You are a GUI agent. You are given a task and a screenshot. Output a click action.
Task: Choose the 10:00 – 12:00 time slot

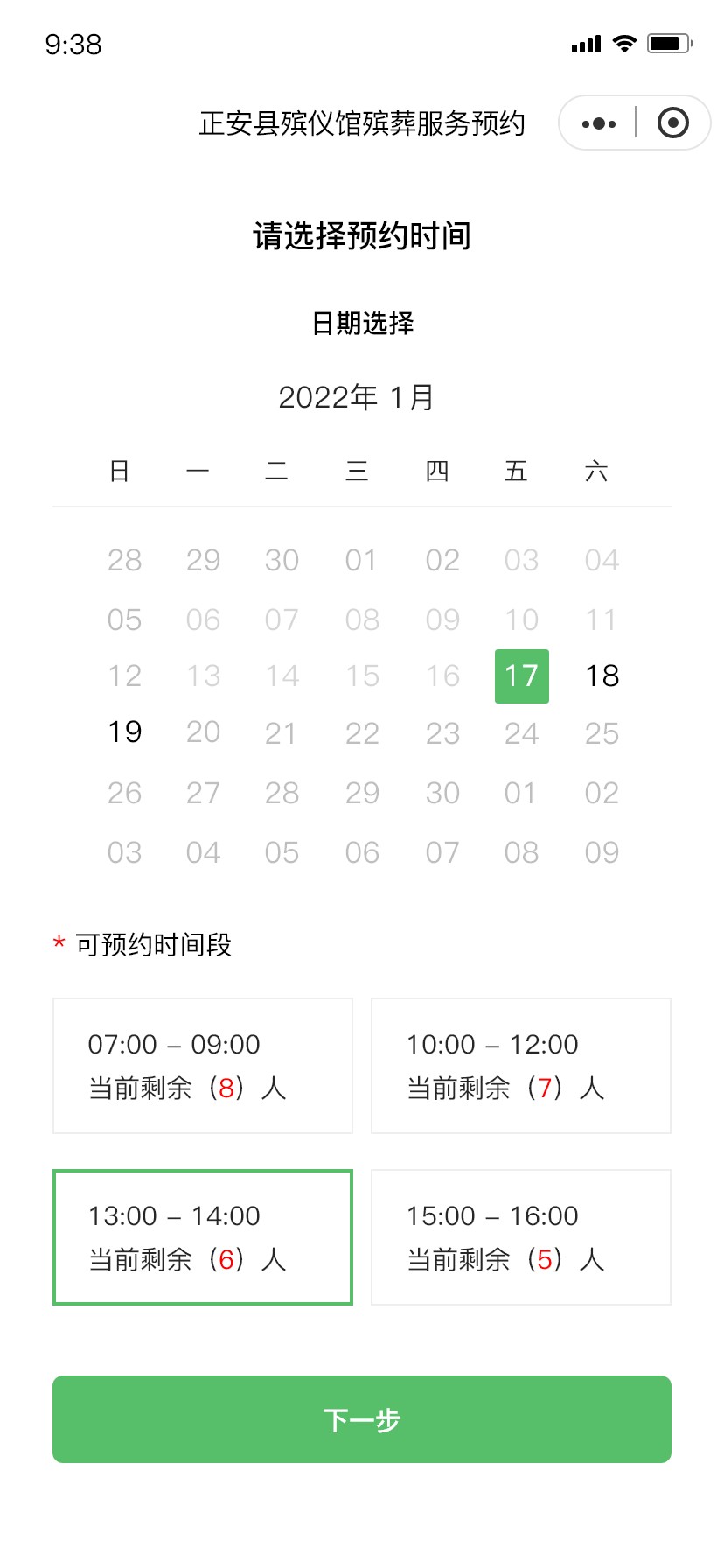[x=521, y=1066]
